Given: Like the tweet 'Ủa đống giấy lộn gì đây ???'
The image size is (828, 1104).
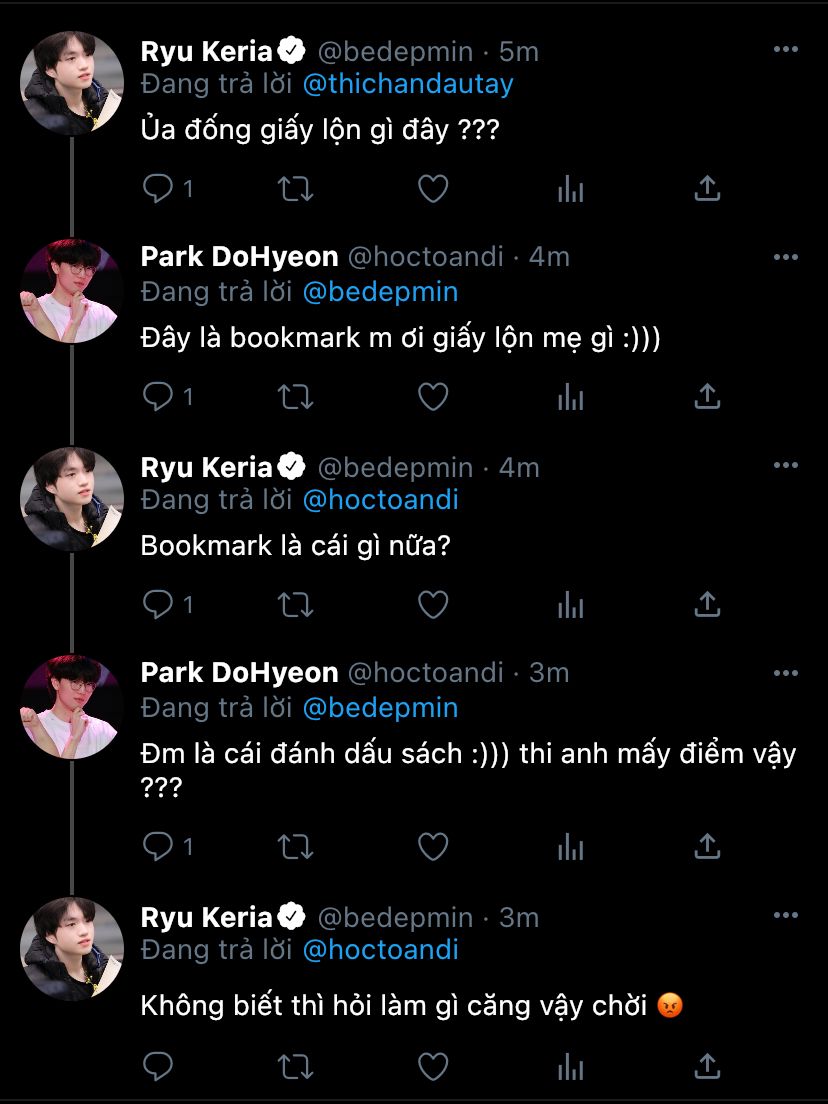Looking at the screenshot, I should 432,189.
